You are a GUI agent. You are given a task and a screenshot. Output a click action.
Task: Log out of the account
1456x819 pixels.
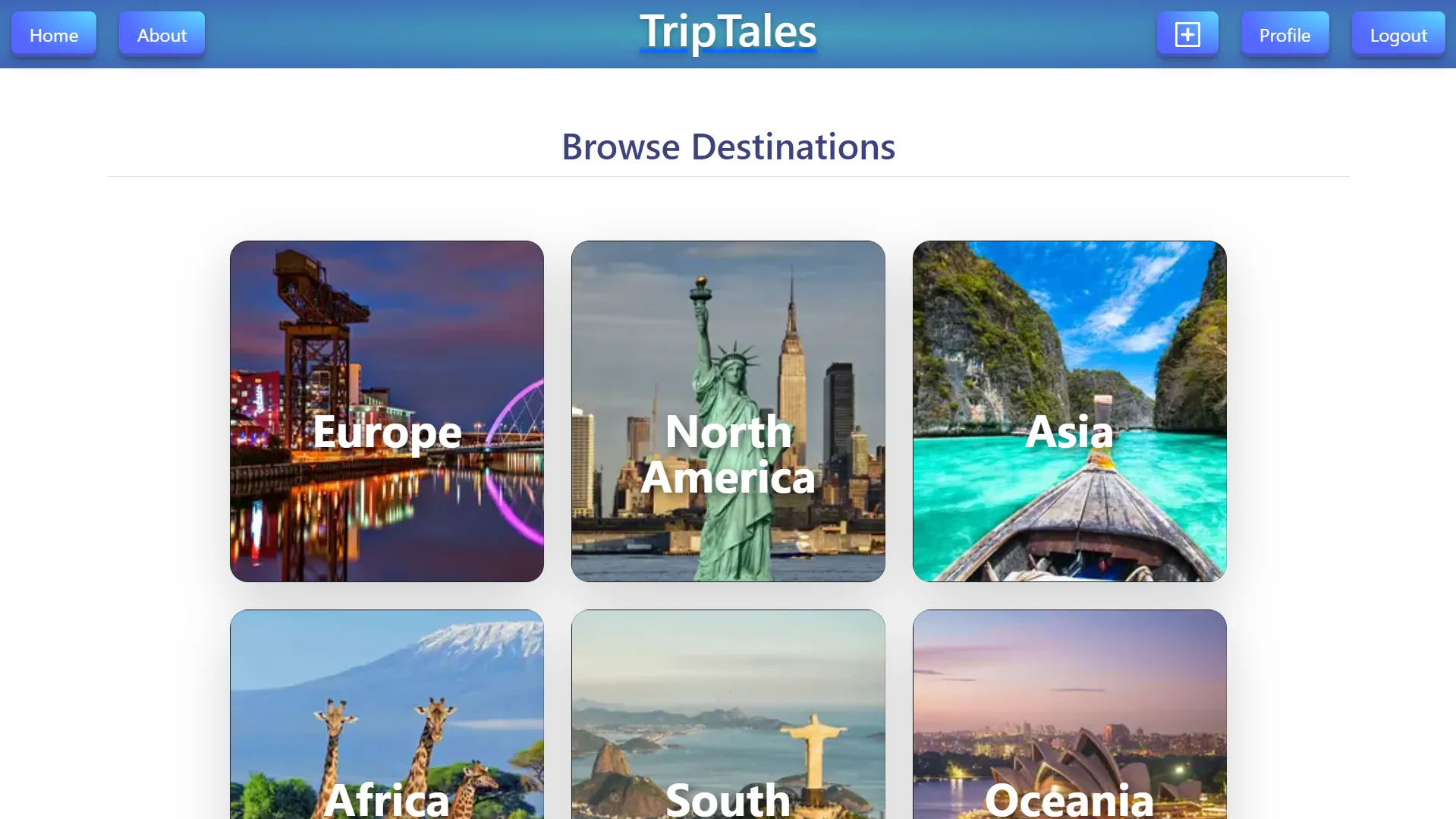click(x=1398, y=35)
